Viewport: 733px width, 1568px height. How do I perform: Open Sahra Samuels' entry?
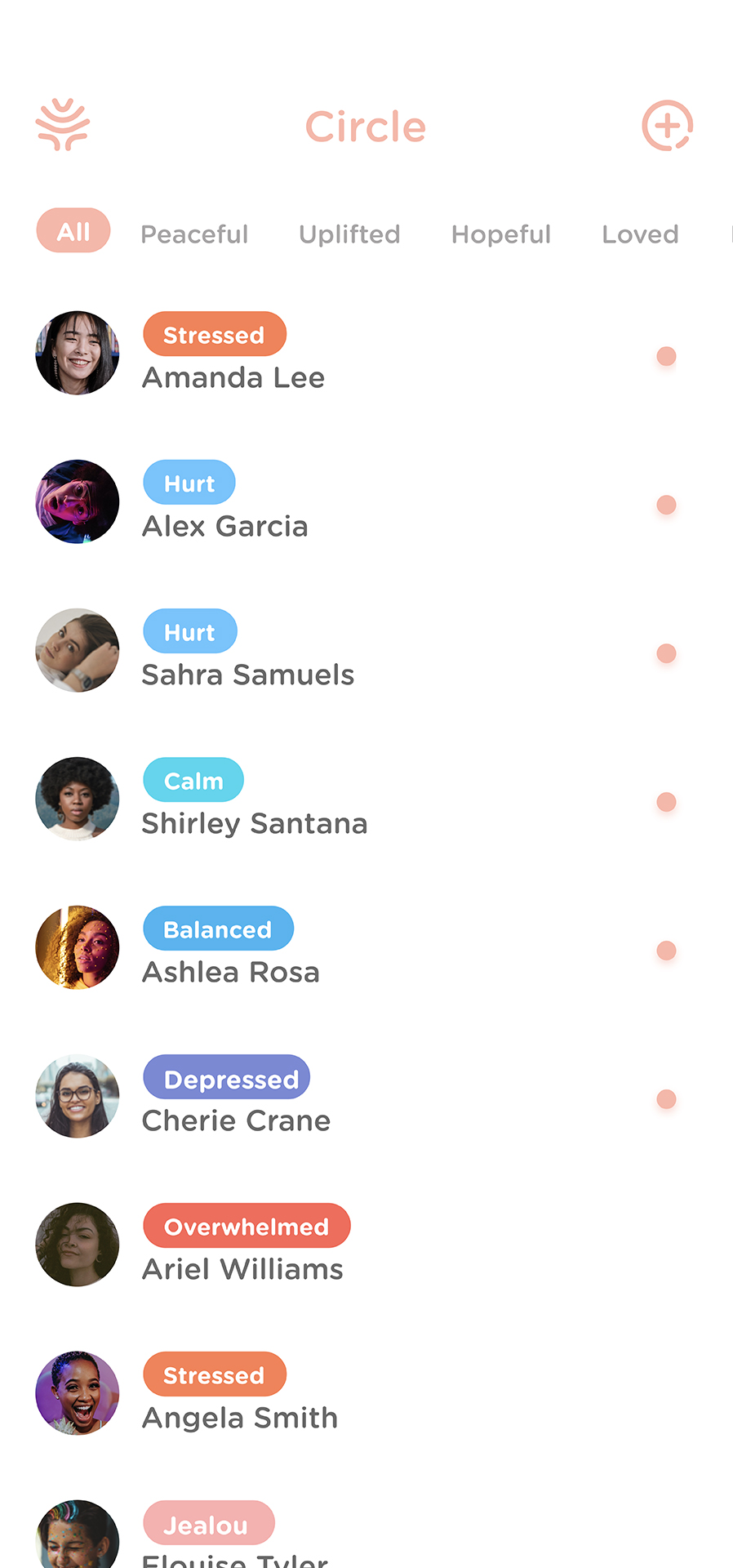tap(248, 675)
